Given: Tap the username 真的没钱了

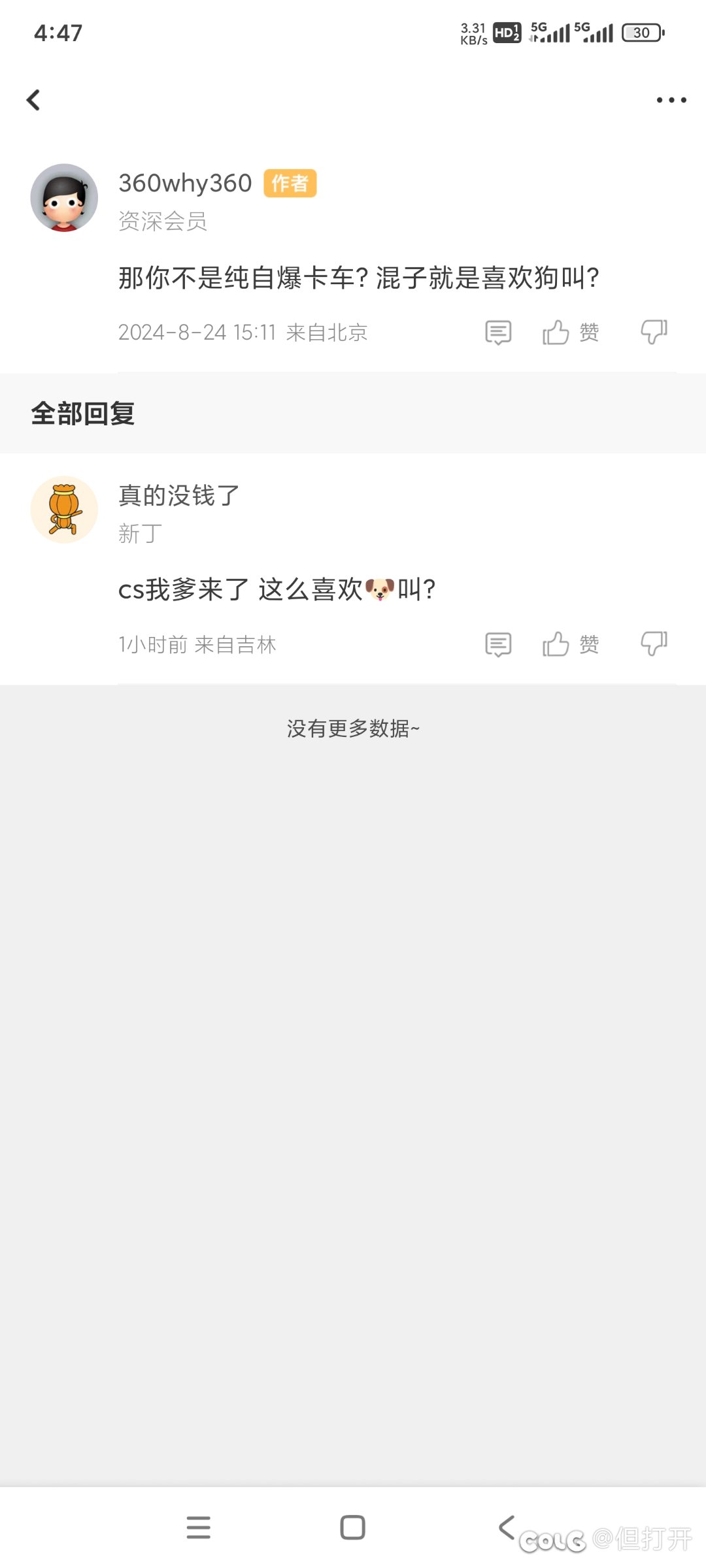Looking at the screenshot, I should [x=179, y=495].
